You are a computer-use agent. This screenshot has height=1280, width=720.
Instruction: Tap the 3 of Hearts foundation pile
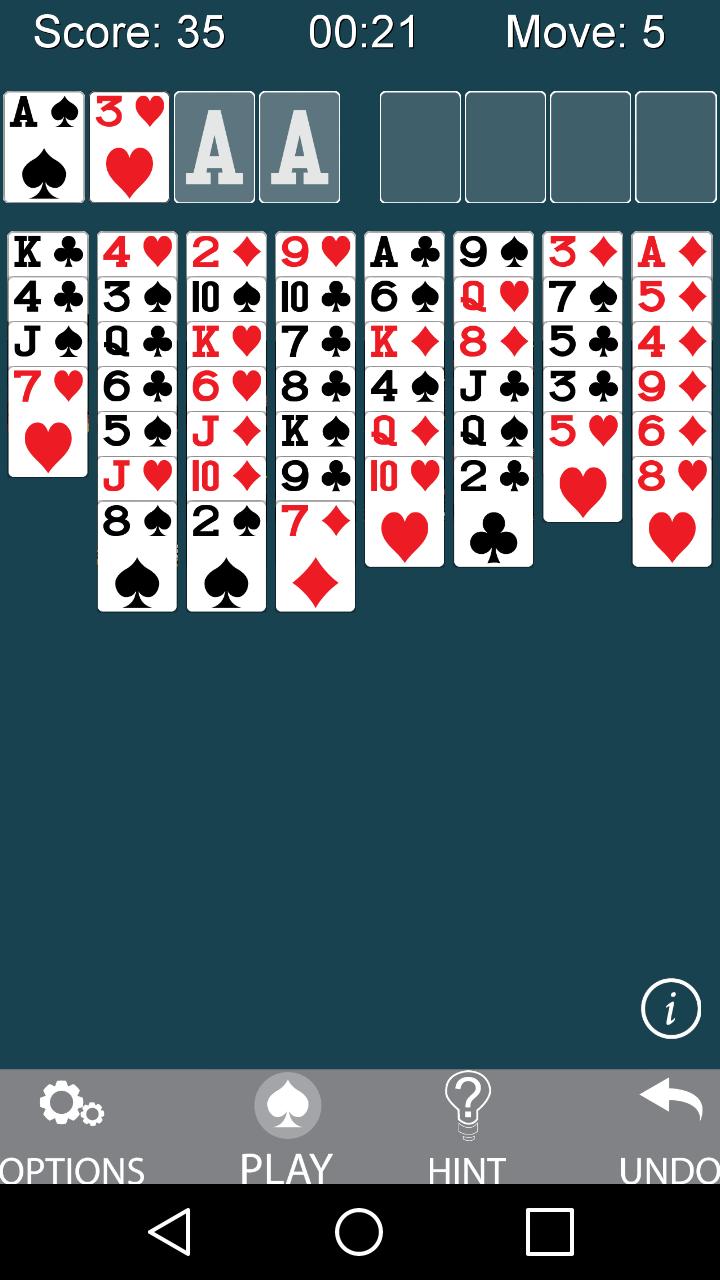click(x=129, y=147)
